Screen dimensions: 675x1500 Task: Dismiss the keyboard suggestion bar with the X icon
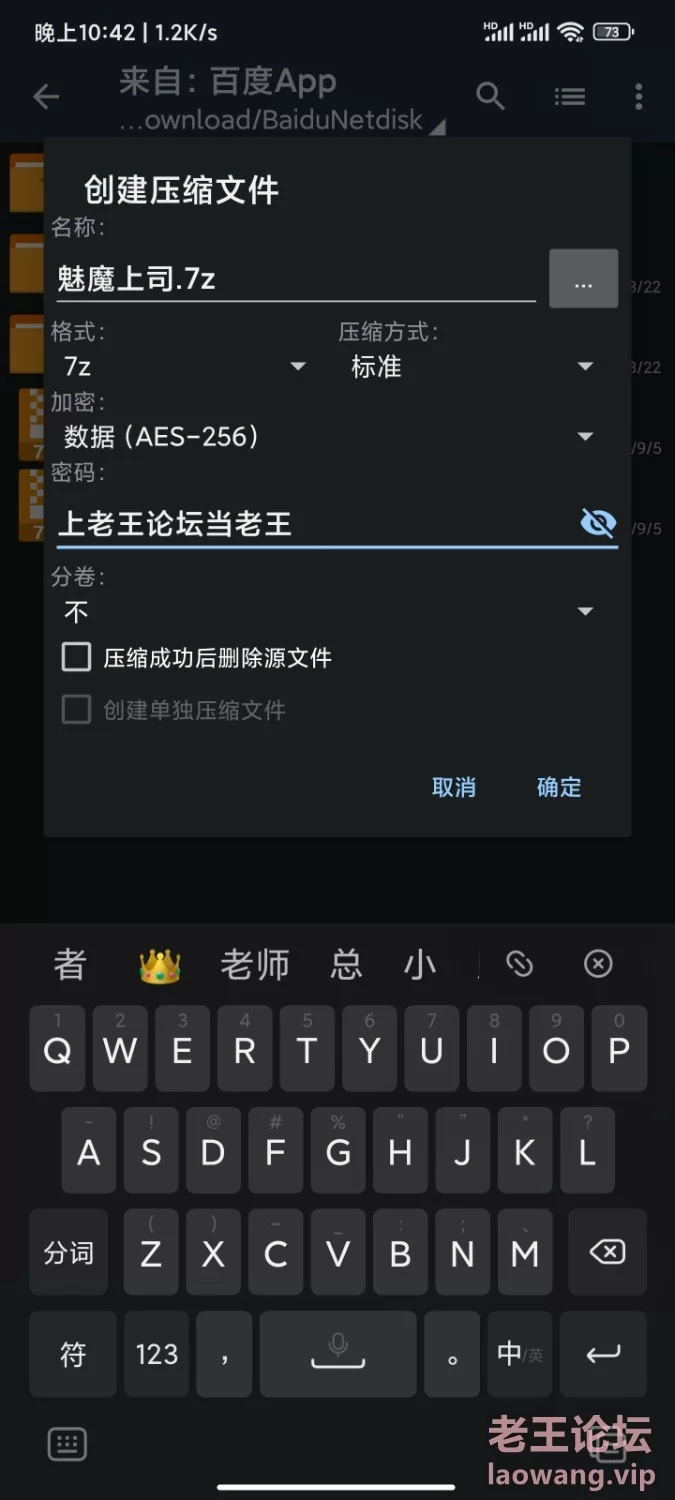tap(598, 964)
